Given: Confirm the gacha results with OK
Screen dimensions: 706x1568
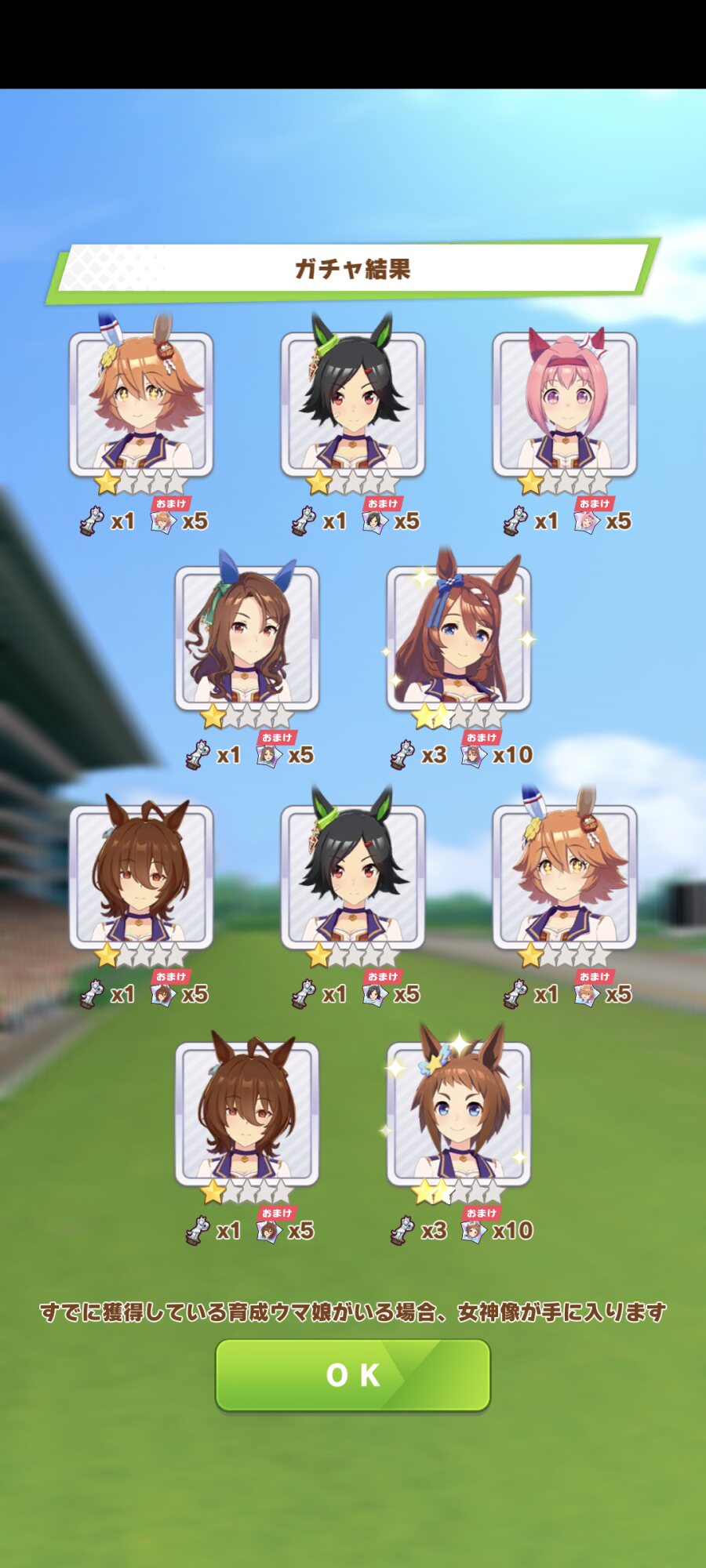Looking at the screenshot, I should pyautogui.click(x=353, y=1374).
